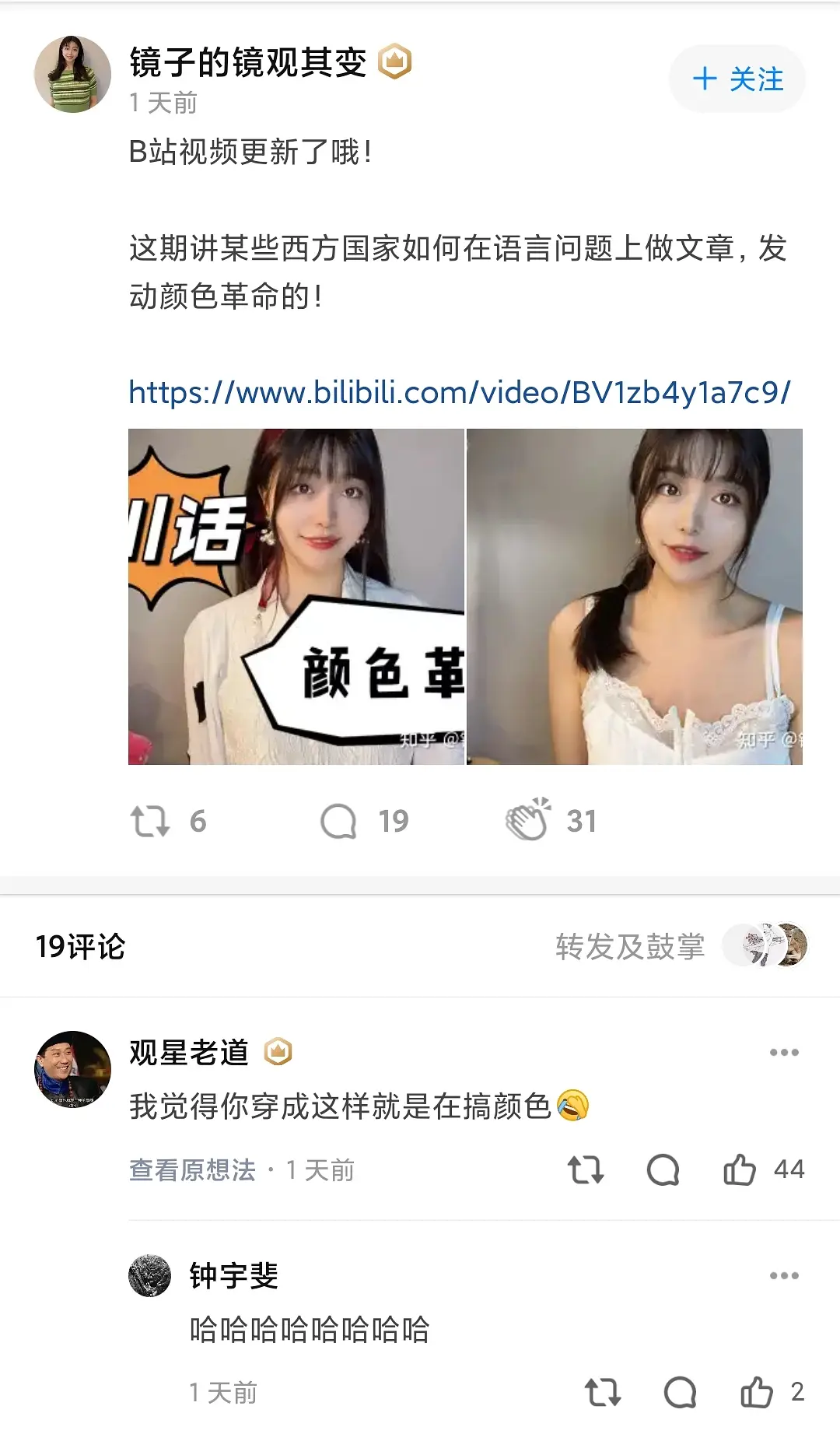Like 观星老道's comment
840x1441 pixels.
(740, 1169)
